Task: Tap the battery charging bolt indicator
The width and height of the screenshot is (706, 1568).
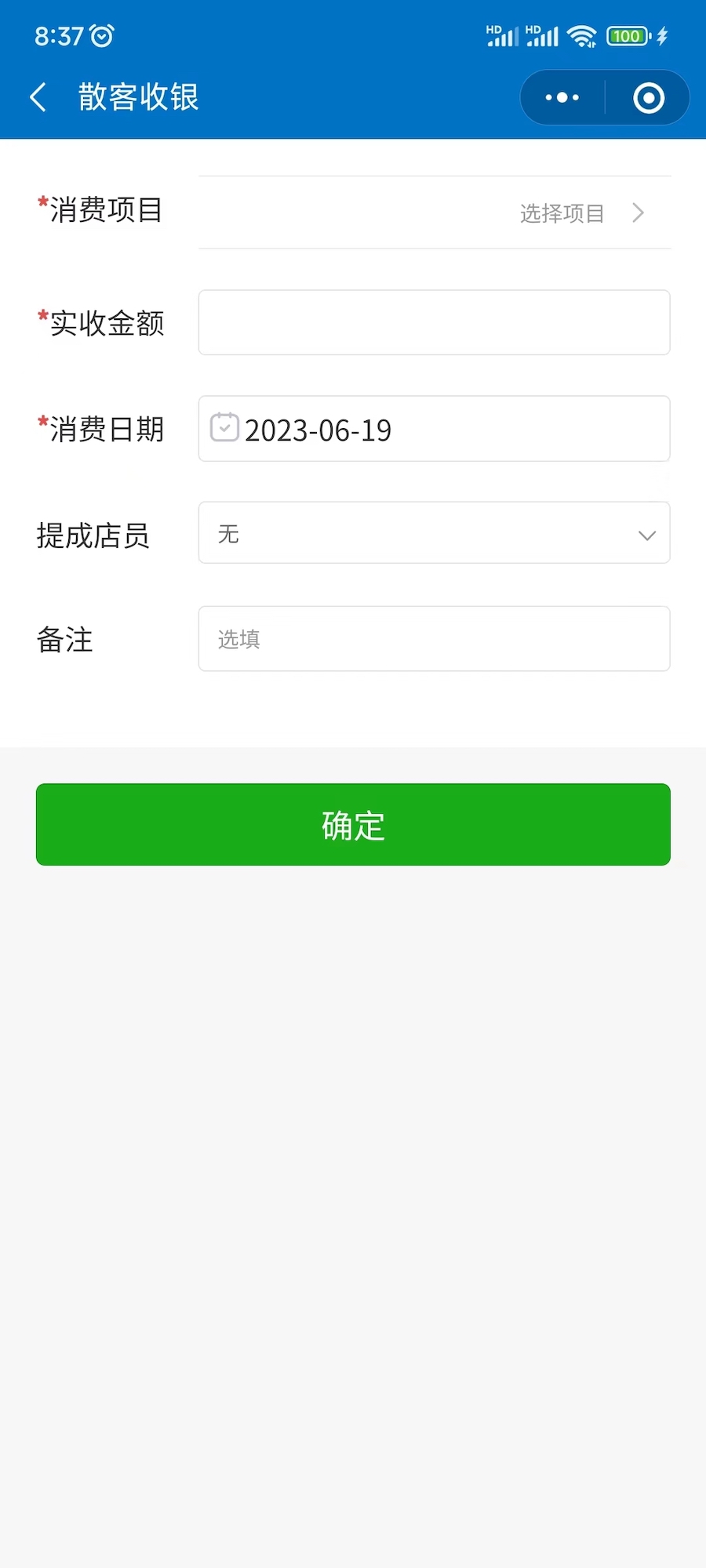Action: click(x=663, y=34)
